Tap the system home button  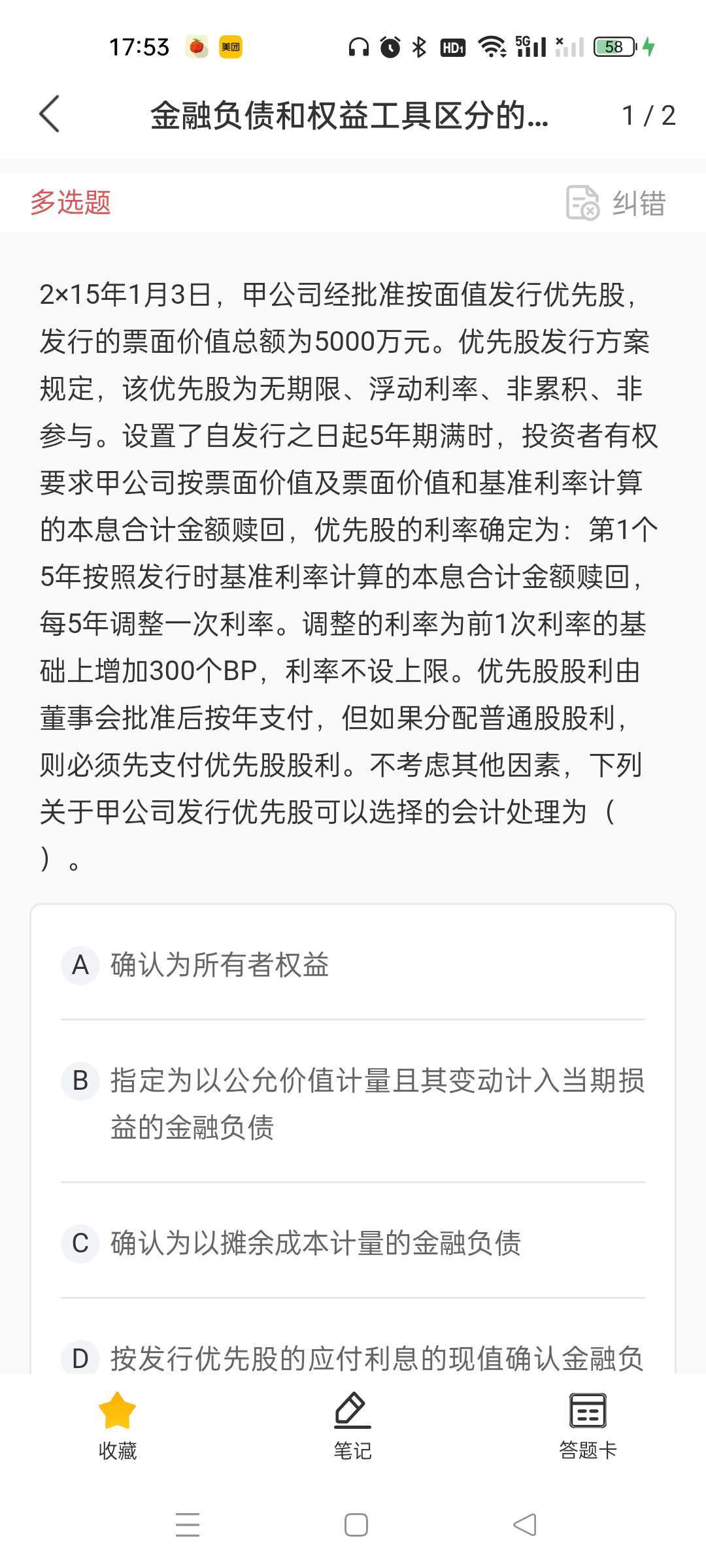click(356, 1525)
